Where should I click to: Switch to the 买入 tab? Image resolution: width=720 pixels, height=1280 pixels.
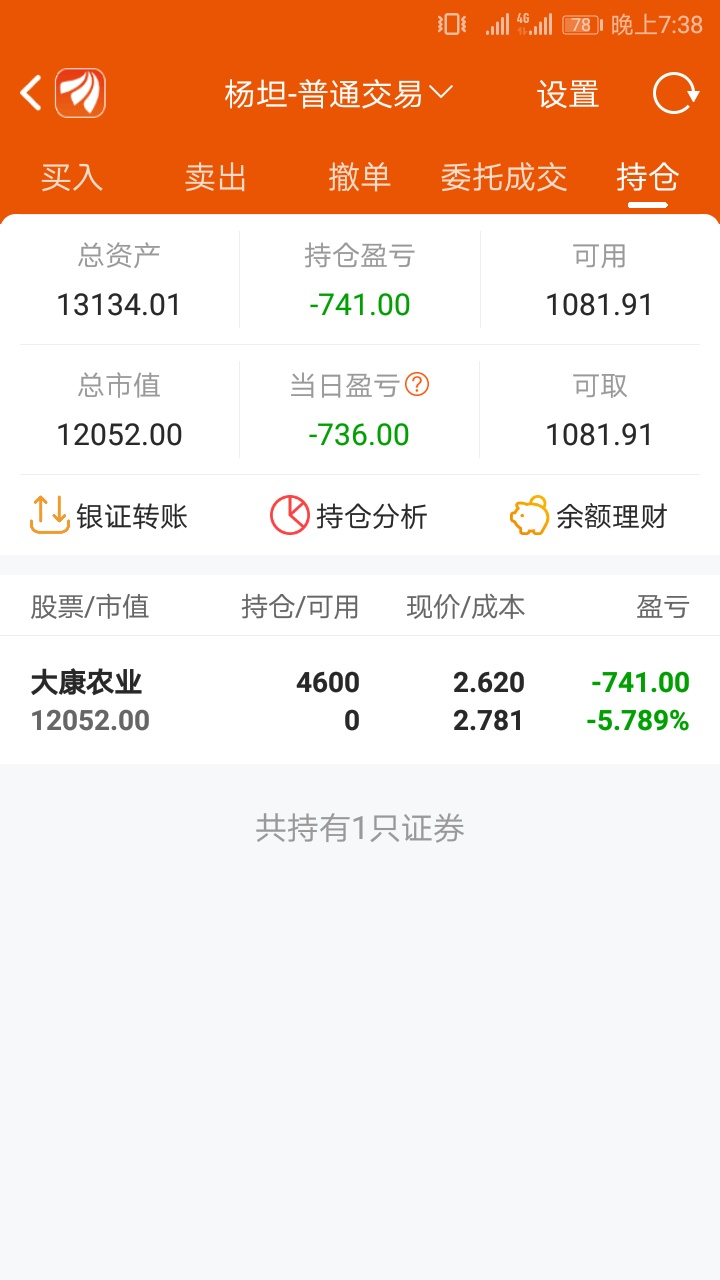(x=72, y=178)
